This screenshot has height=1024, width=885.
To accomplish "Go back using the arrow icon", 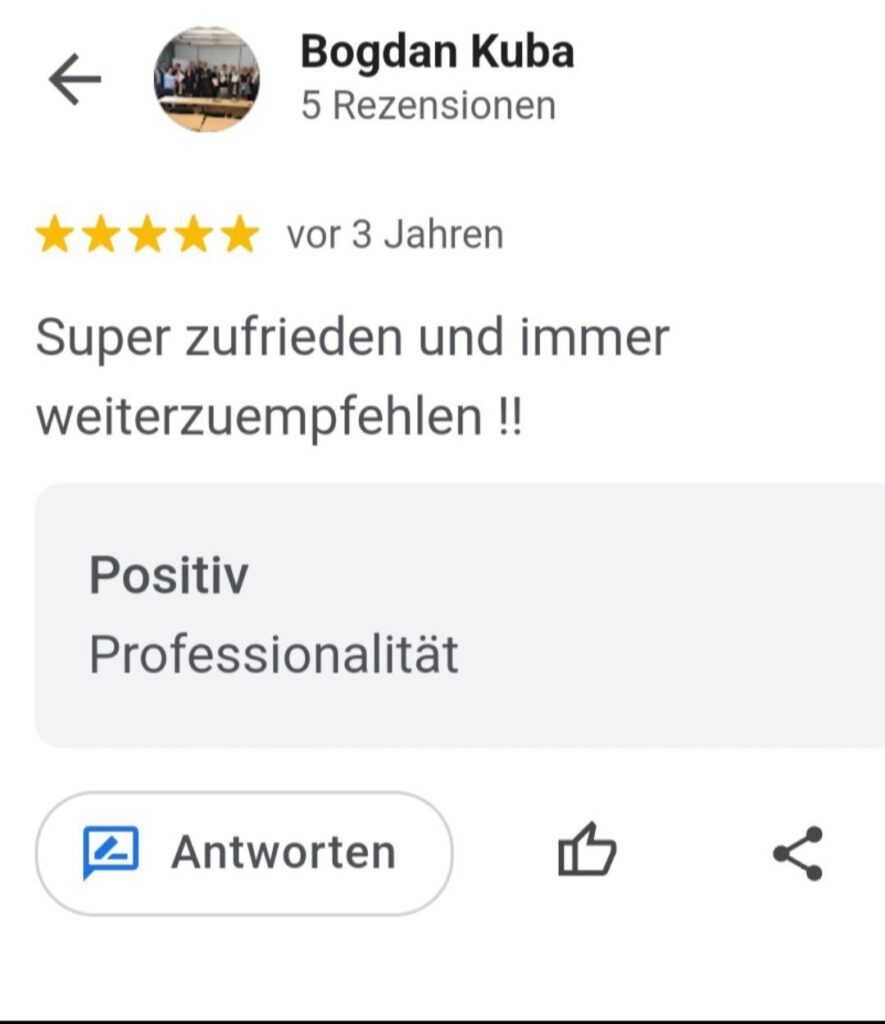I will tap(75, 80).
